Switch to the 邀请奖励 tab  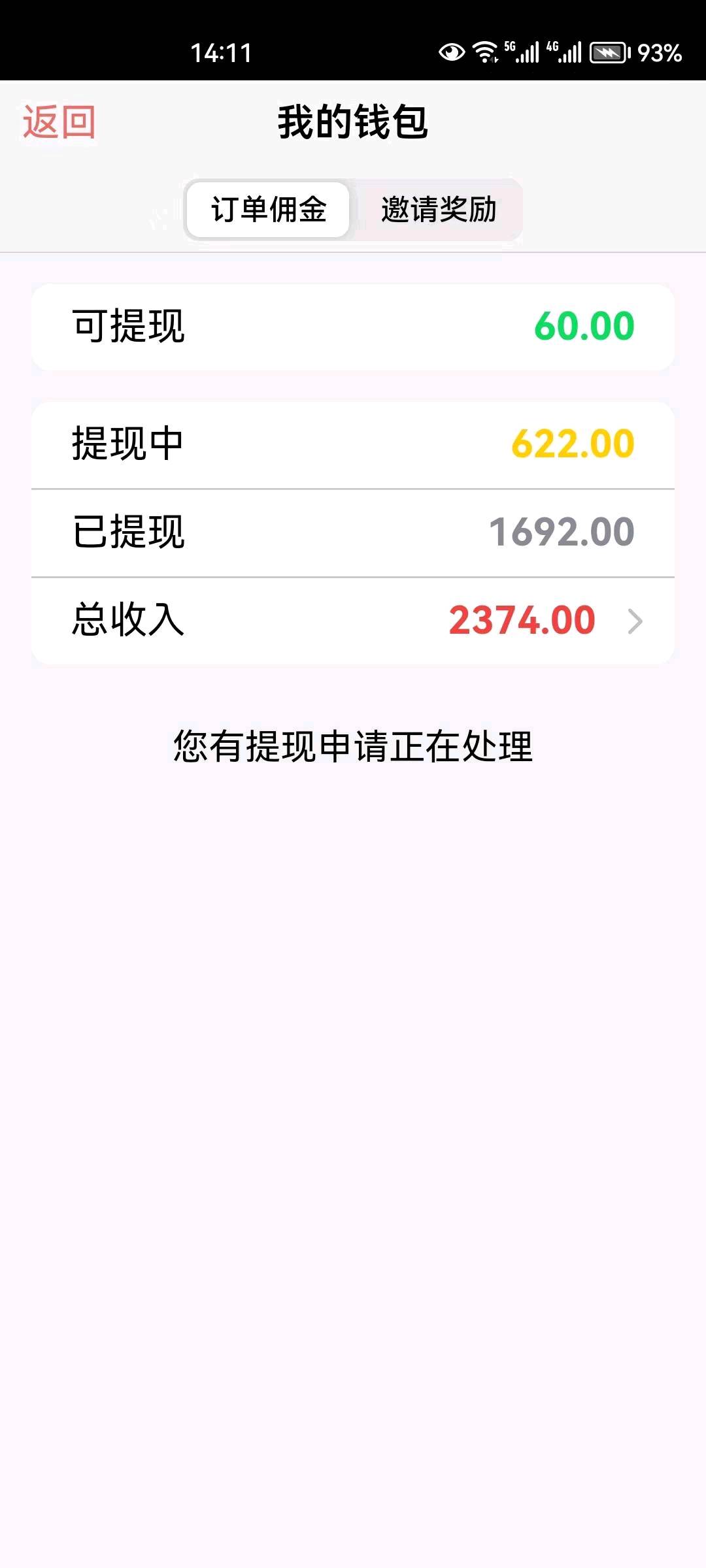(439, 210)
